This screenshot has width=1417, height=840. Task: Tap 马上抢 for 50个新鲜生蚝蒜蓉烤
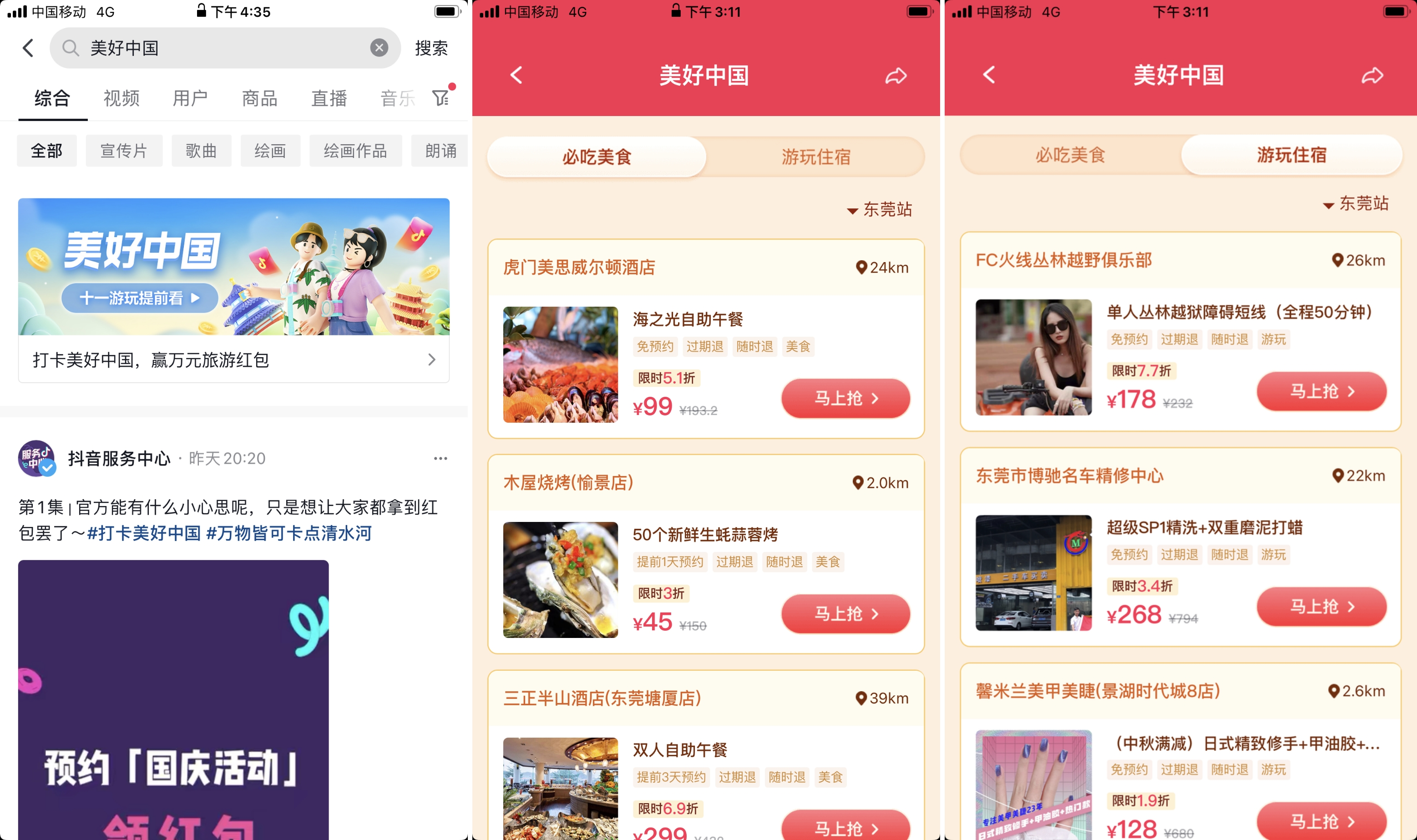click(845, 613)
